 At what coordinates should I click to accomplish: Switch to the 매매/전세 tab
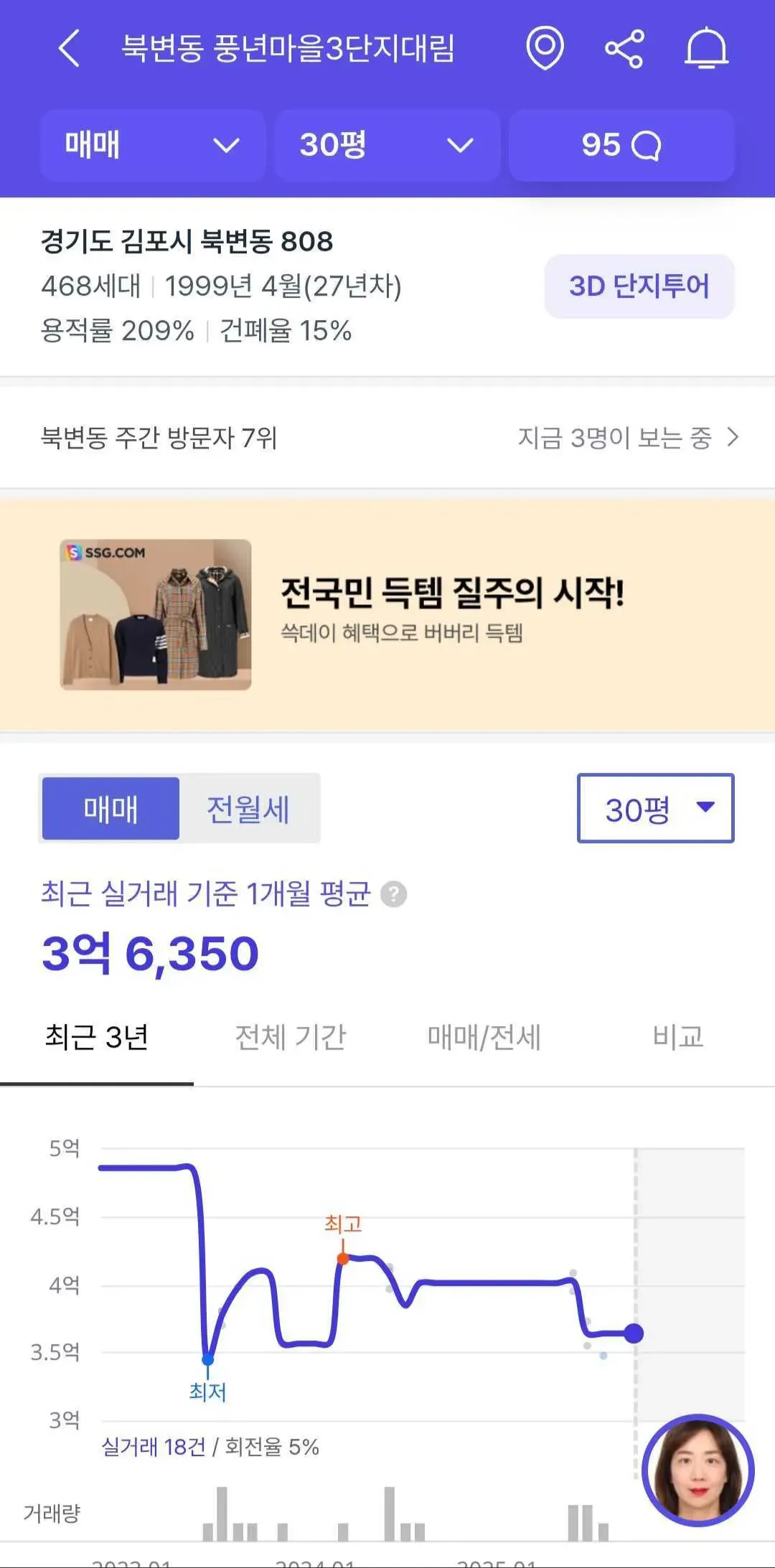pos(484,1037)
